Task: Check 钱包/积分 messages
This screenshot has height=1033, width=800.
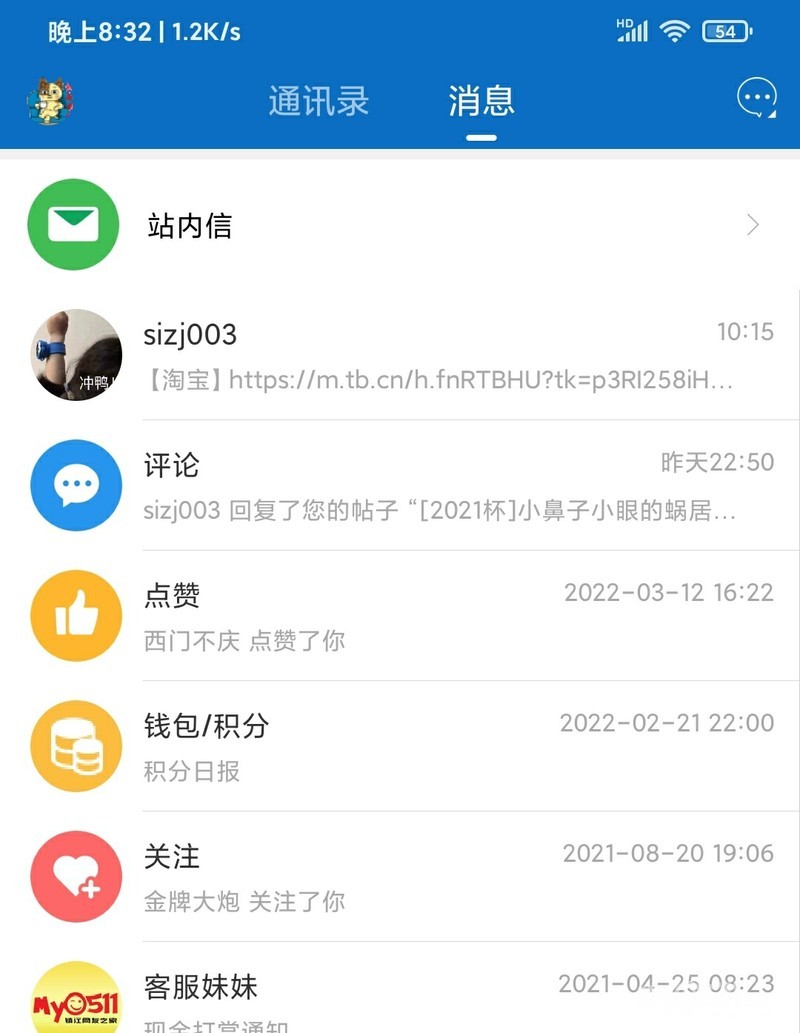Action: 400,746
